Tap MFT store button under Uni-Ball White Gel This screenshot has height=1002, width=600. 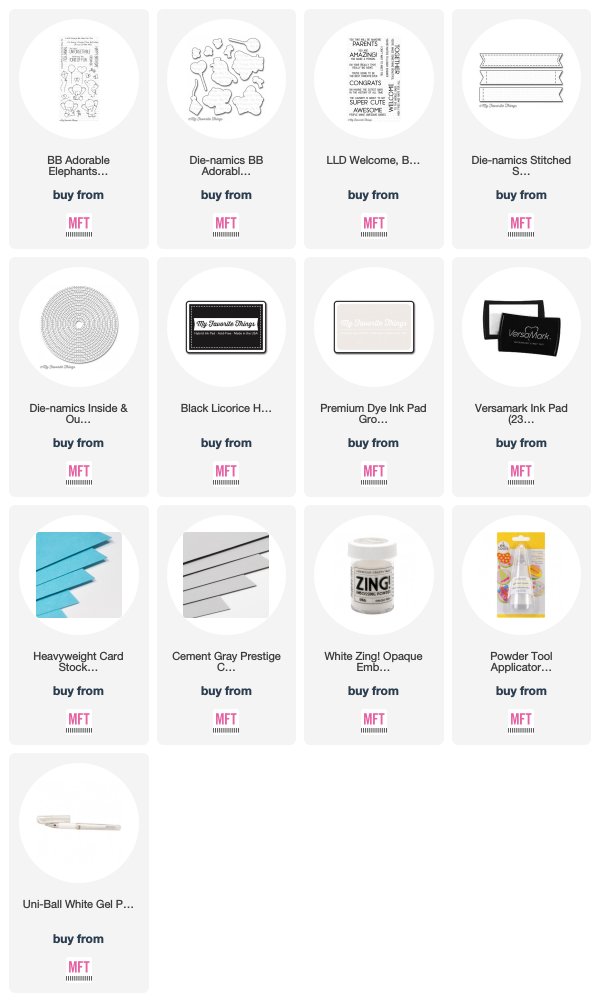tap(79, 969)
